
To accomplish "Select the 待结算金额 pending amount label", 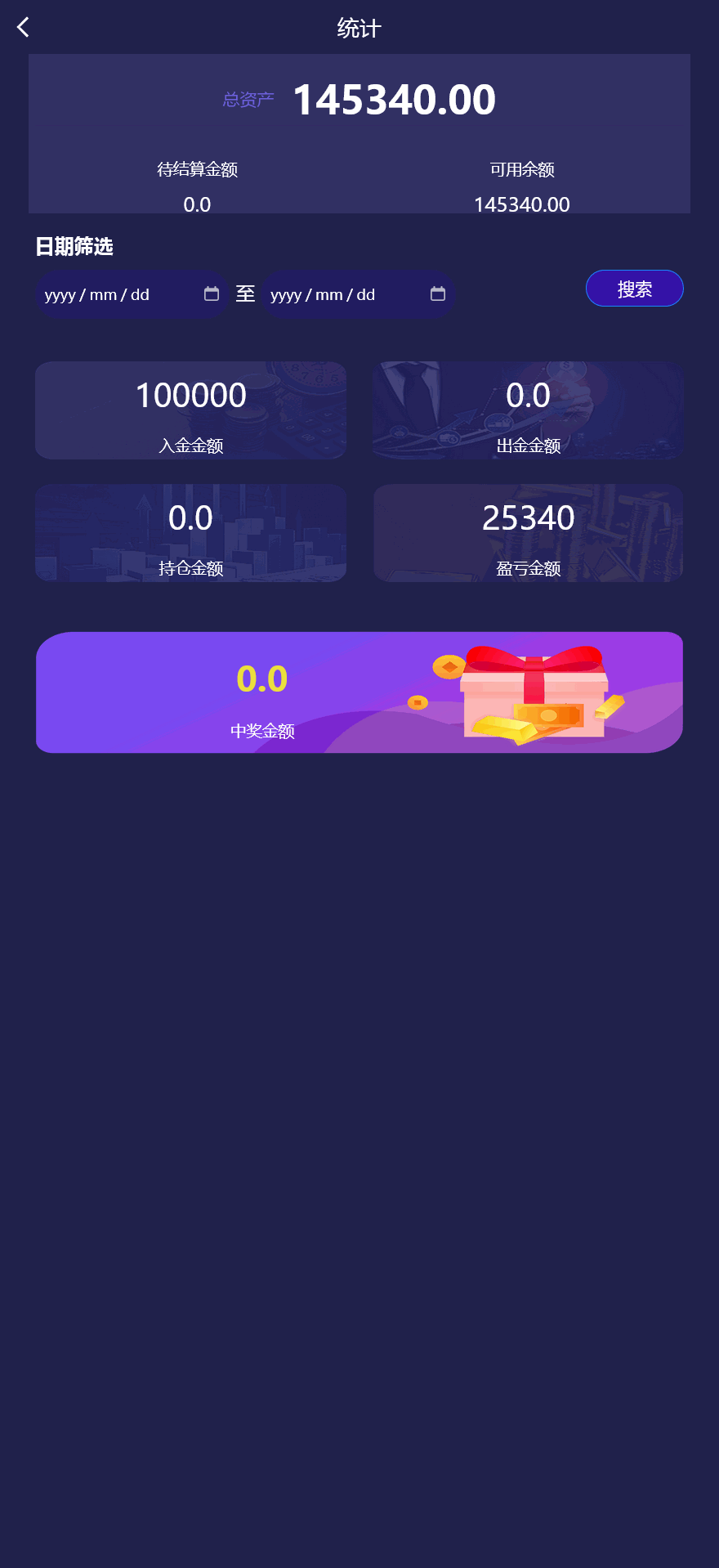I will click(x=196, y=170).
